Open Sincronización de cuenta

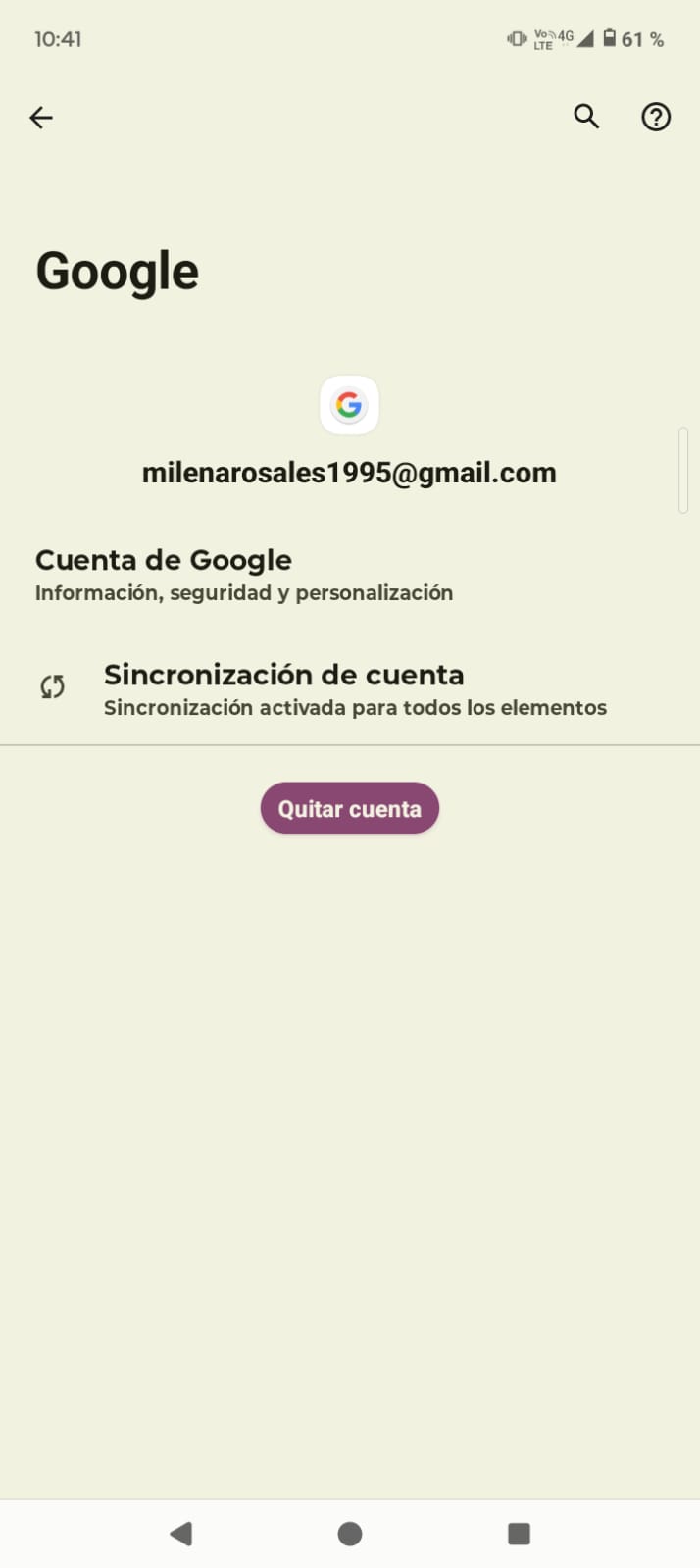353,689
